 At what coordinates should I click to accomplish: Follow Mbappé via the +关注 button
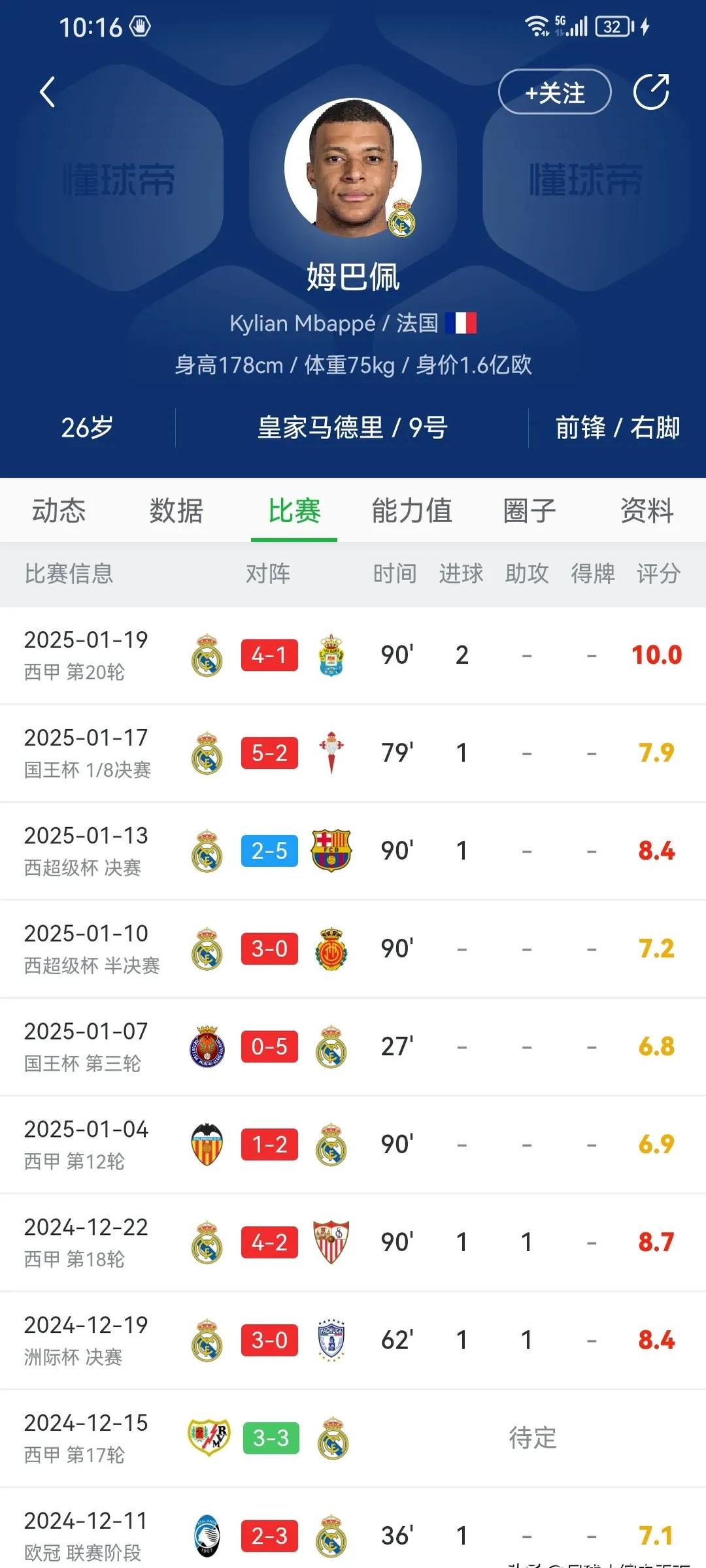coord(554,92)
